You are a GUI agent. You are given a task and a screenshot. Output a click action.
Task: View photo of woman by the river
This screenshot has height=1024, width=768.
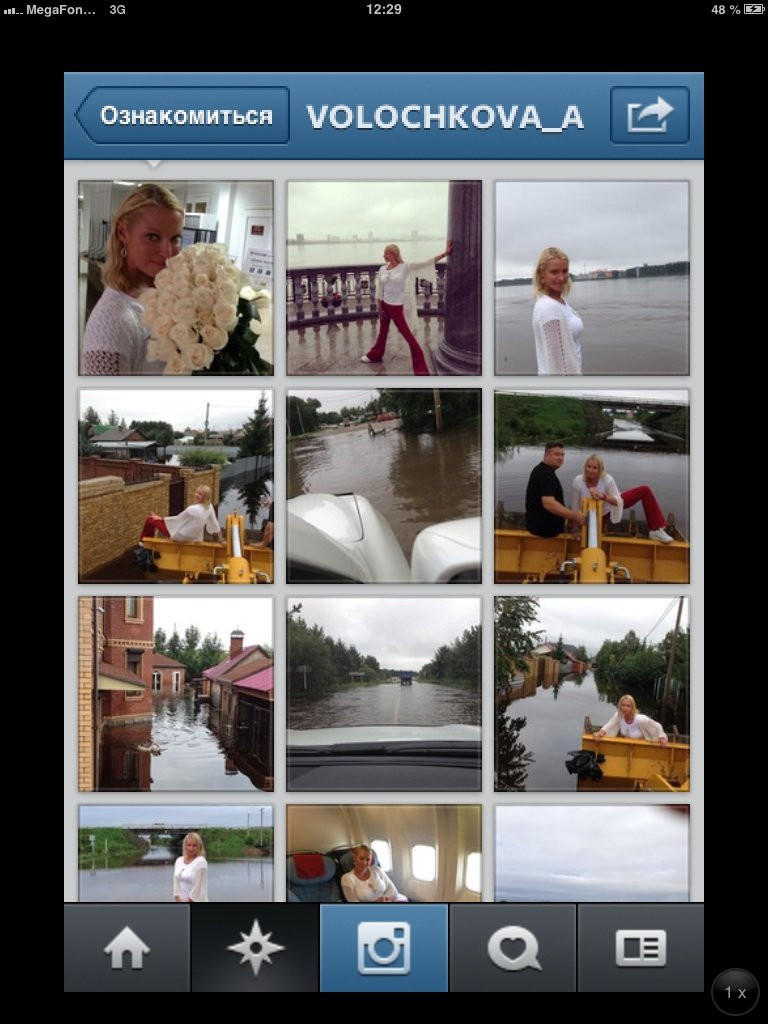[592, 278]
